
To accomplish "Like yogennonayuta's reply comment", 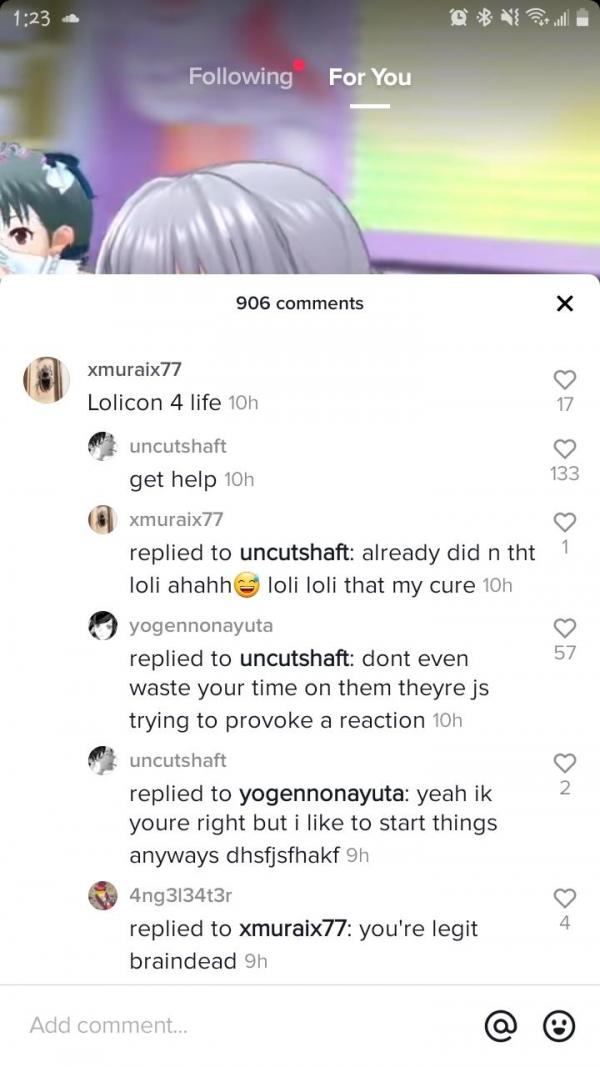I will point(564,626).
